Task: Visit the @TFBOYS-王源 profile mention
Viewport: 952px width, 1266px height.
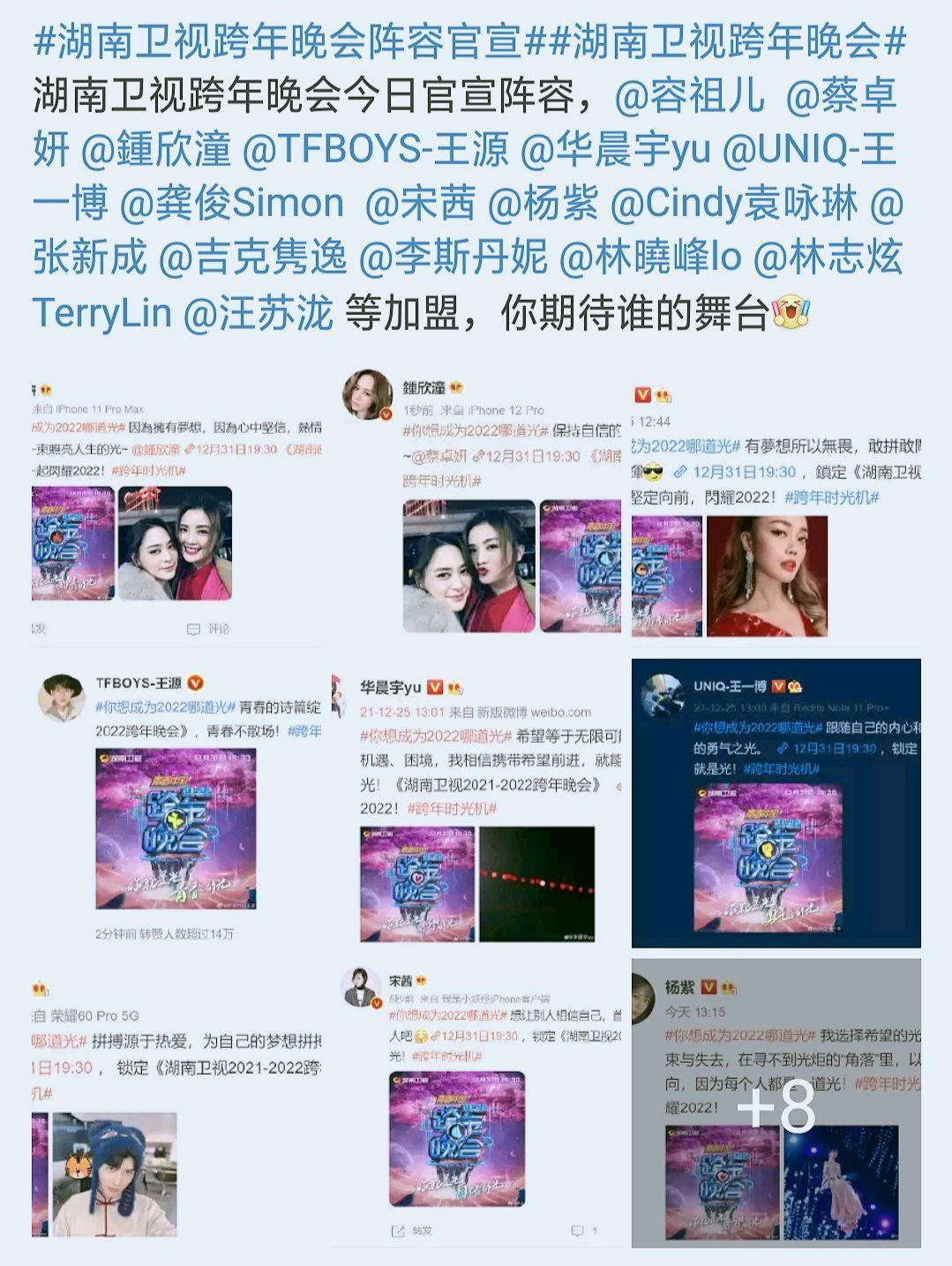Action: 375,151
